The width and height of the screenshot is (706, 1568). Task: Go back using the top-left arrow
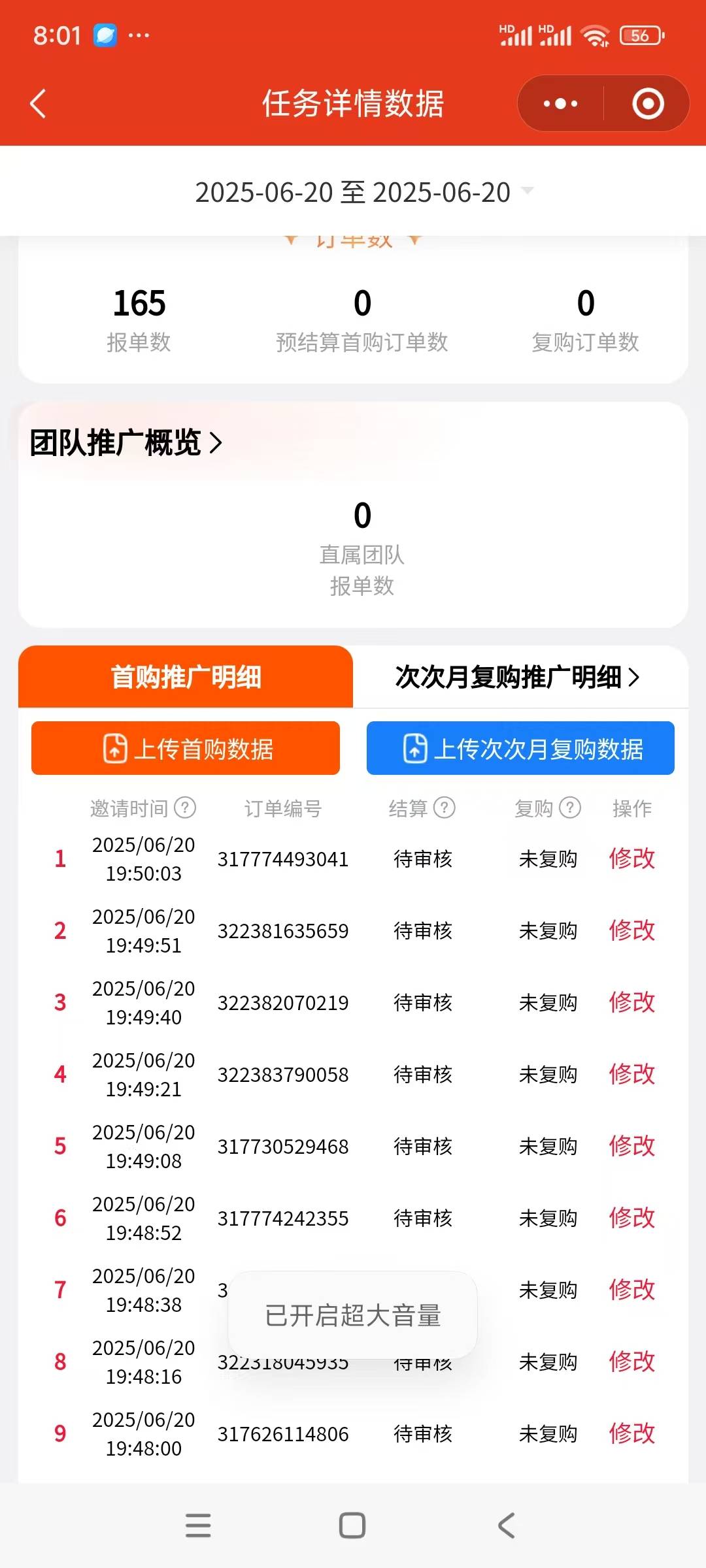coord(38,104)
